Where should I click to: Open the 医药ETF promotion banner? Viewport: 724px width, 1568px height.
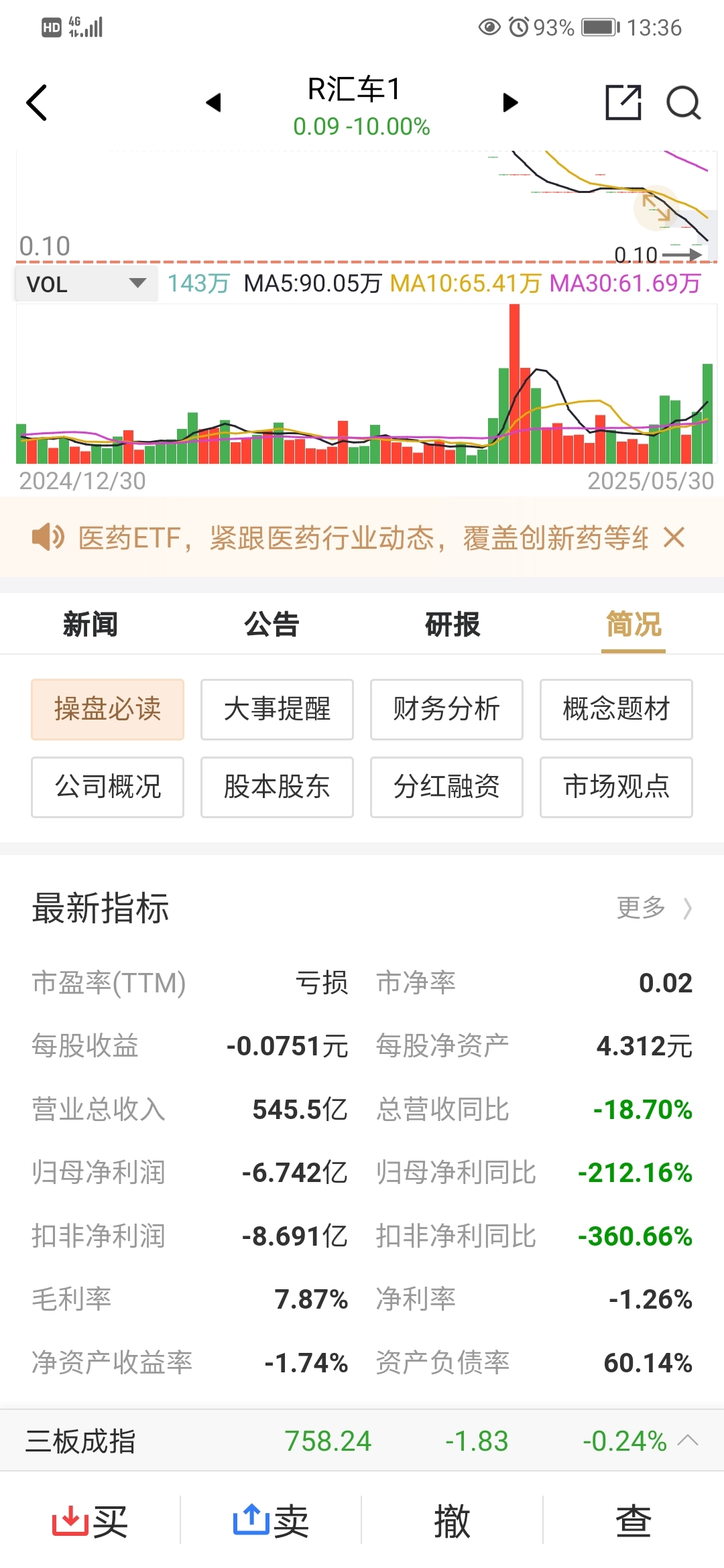[362, 537]
